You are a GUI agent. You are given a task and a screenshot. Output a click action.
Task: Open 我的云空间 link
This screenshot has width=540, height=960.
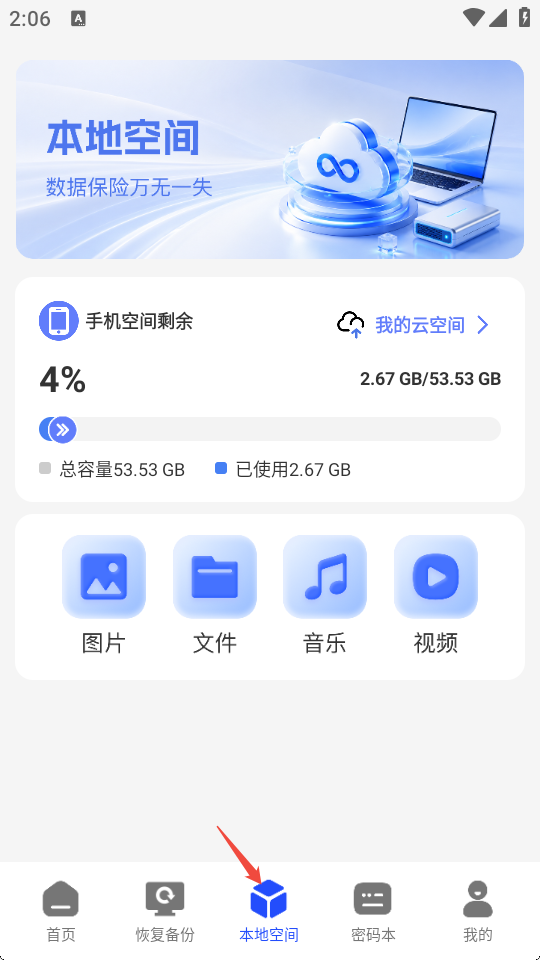(x=414, y=324)
